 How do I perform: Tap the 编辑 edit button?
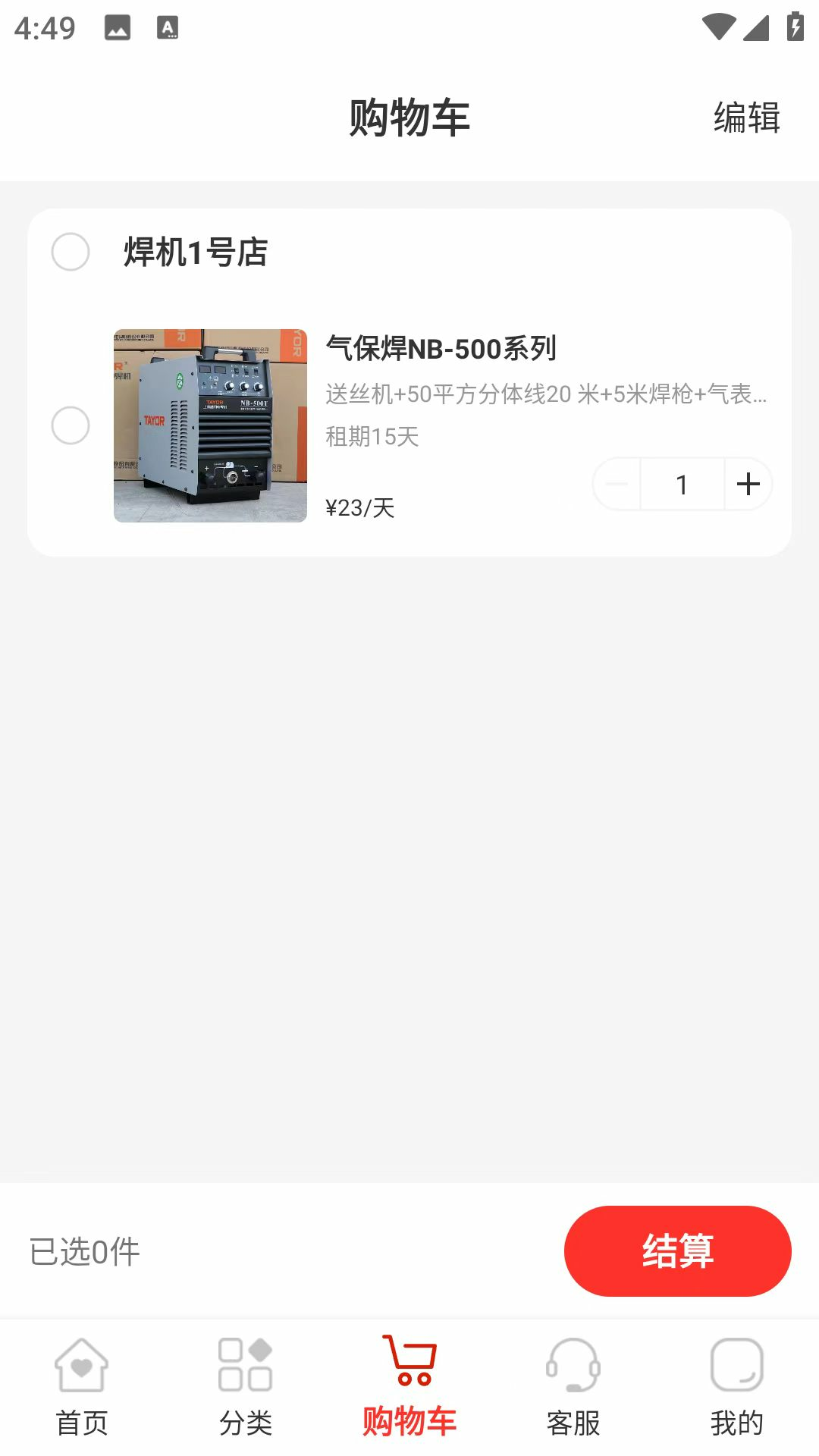pyautogui.click(x=744, y=118)
